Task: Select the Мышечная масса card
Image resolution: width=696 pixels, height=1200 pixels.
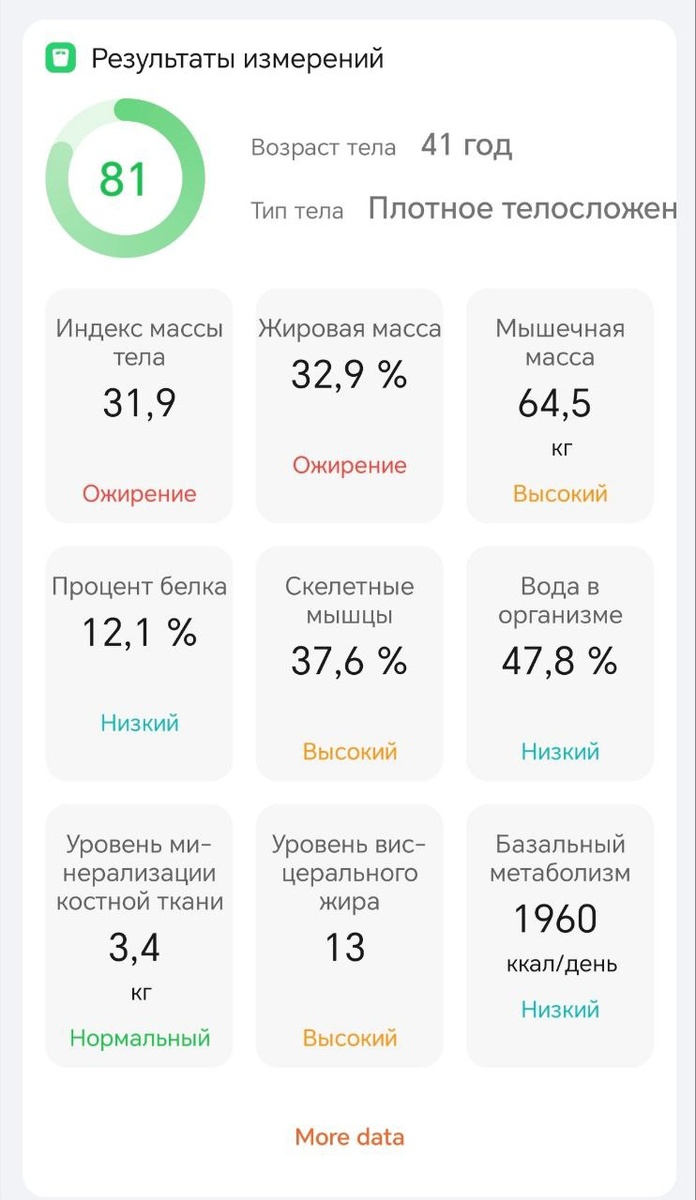Action: 560,406
